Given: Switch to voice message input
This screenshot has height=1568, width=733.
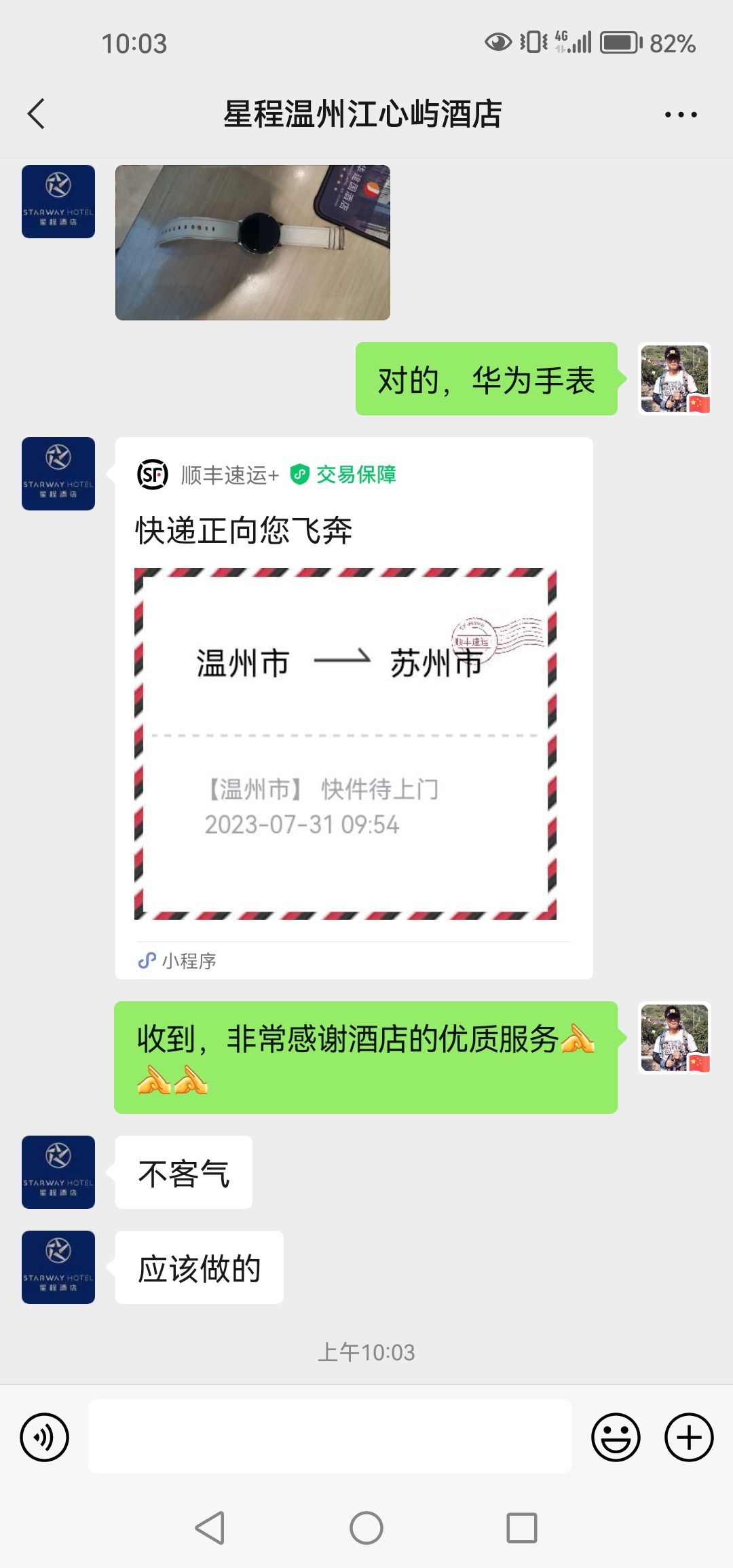Looking at the screenshot, I should coord(45,1437).
